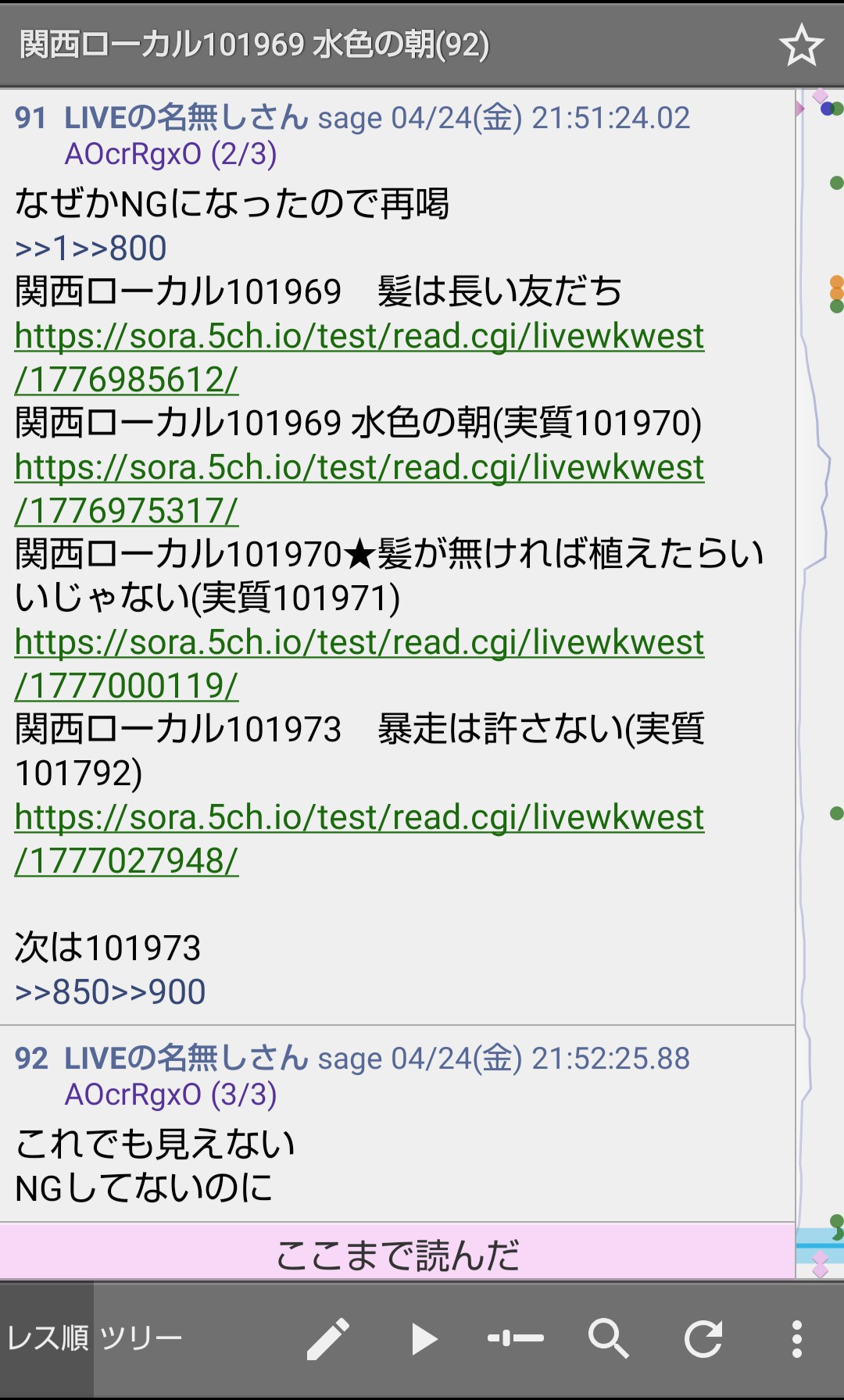Open the sora.5ch.io link ending 1777000119
This screenshot has height=1400, width=844.
[x=359, y=664]
